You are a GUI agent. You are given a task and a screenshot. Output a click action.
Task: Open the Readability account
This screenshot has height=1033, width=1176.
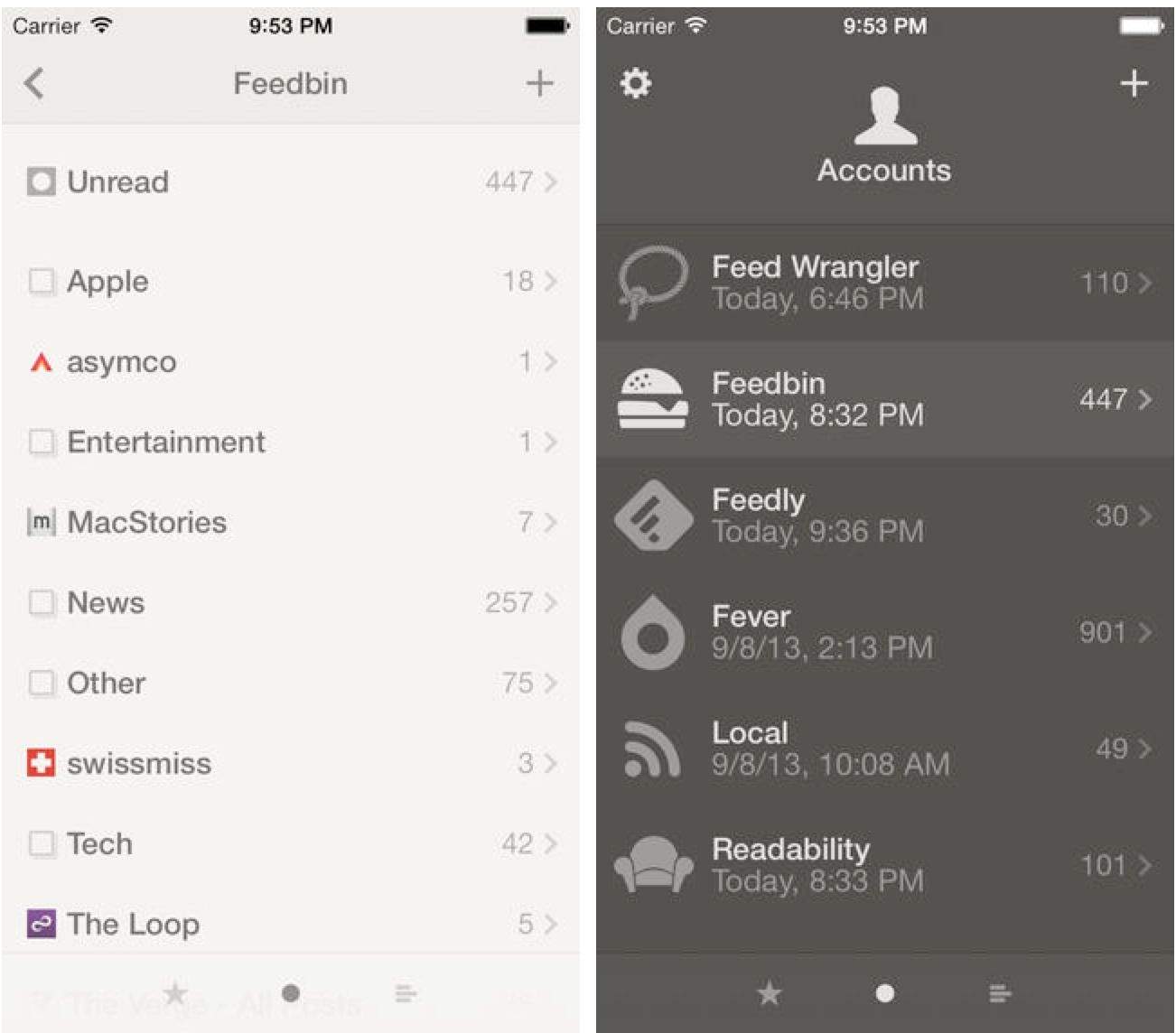click(x=885, y=865)
